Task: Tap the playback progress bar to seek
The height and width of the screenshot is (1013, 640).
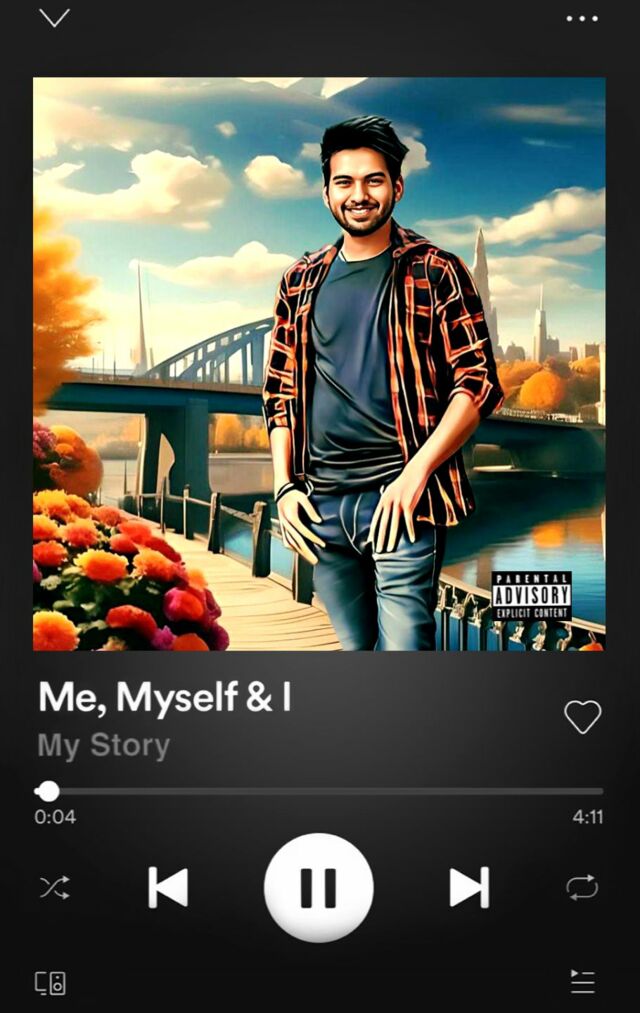Action: click(320, 791)
